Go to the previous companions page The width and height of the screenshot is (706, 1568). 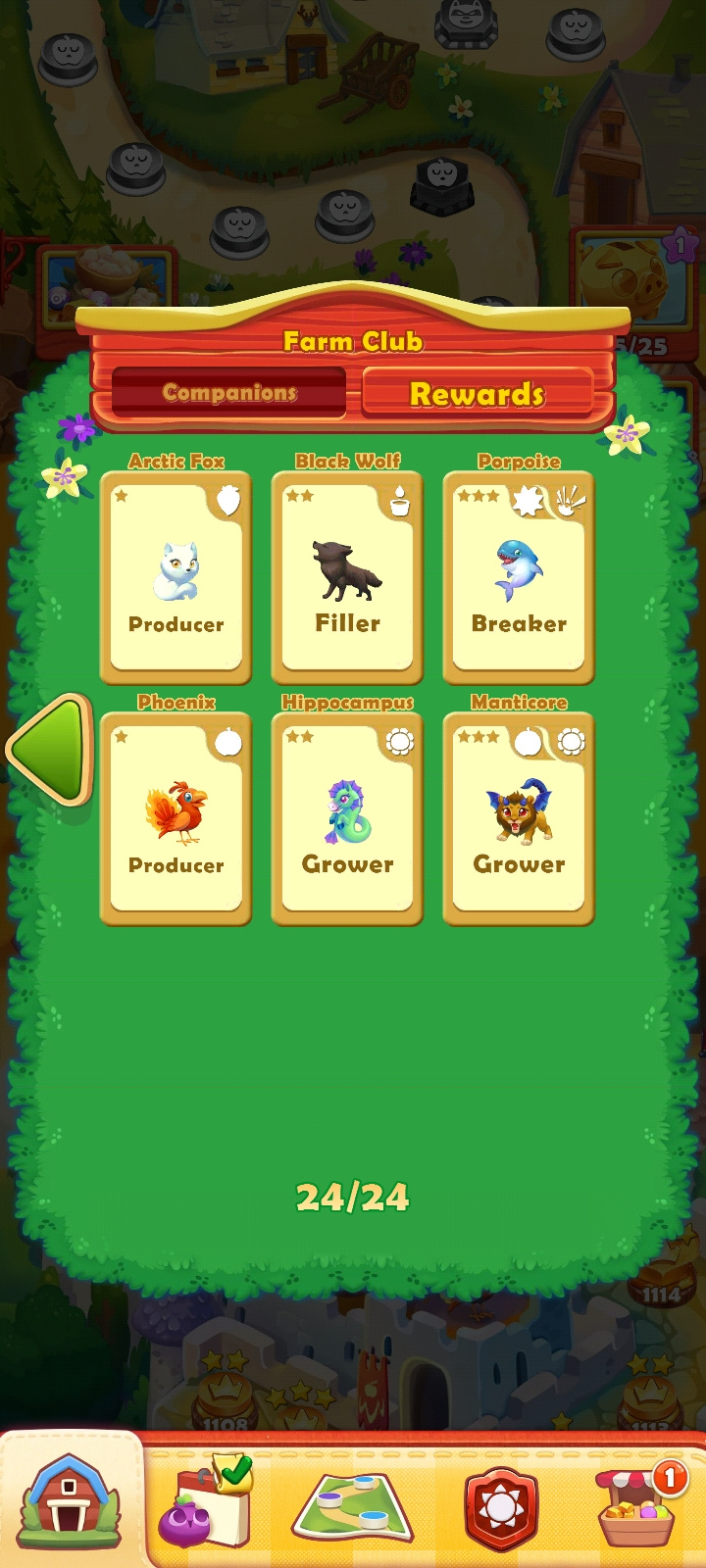point(51,750)
